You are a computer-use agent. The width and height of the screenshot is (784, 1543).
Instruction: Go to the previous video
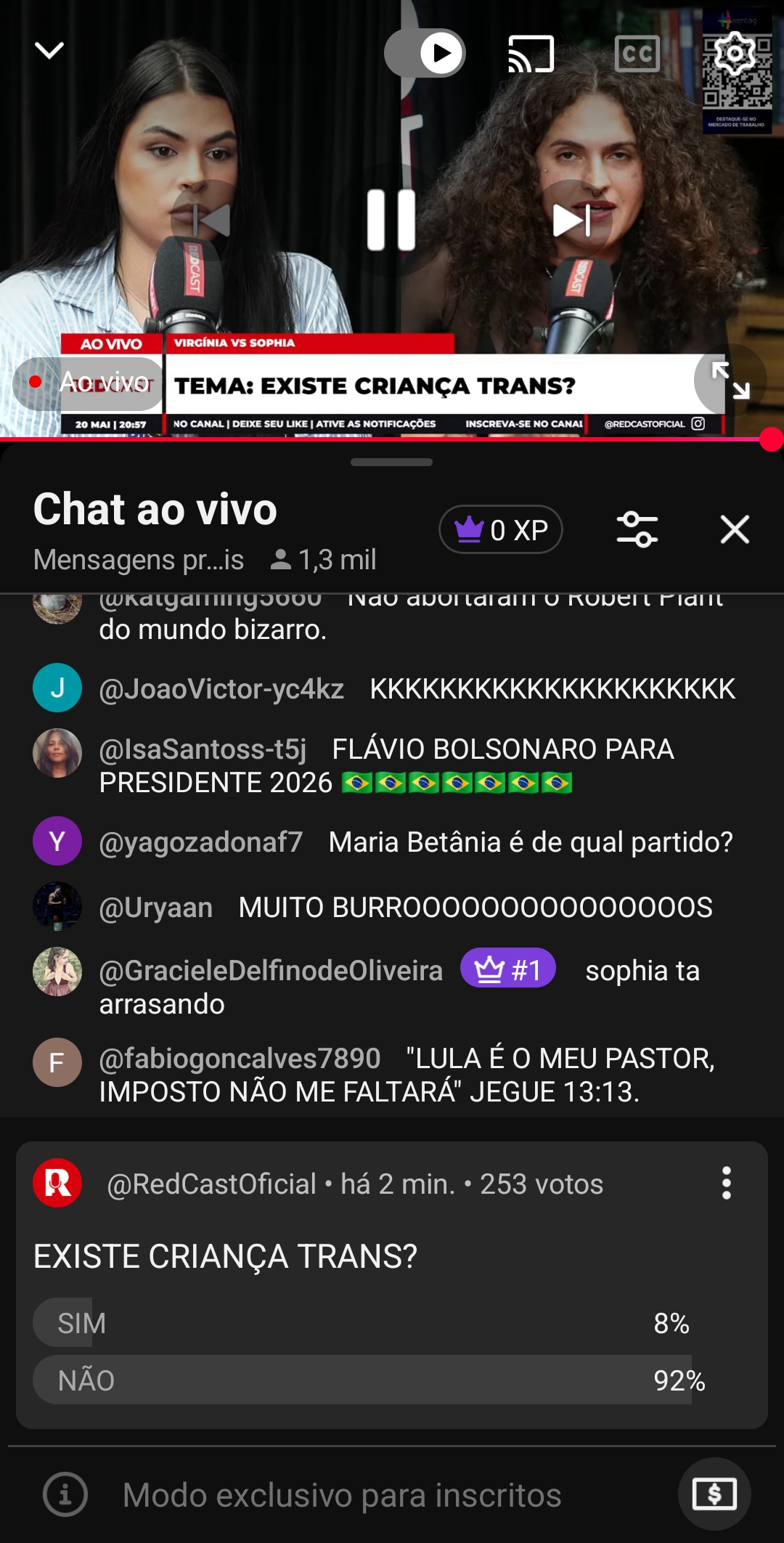[211, 220]
